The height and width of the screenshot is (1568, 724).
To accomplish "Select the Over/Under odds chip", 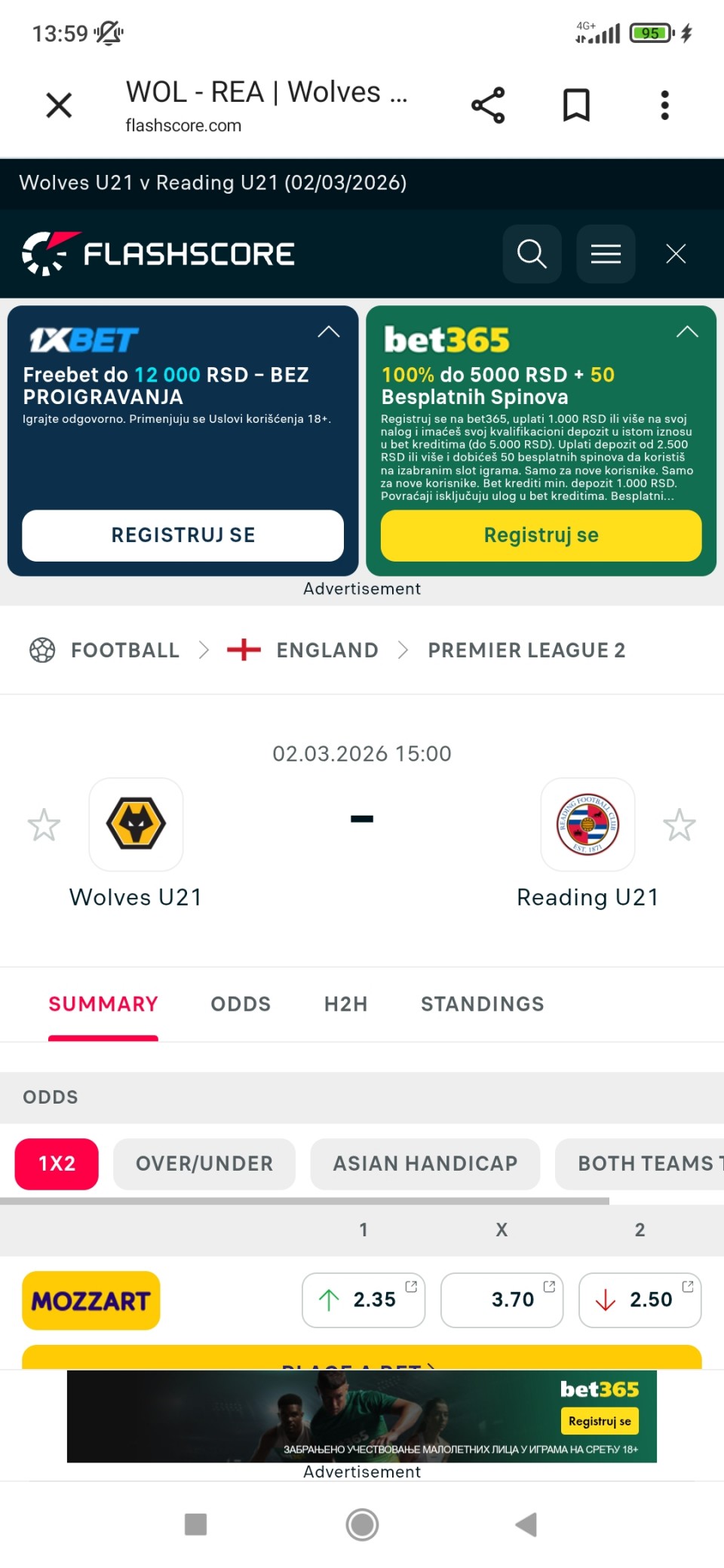I will pos(204,1164).
